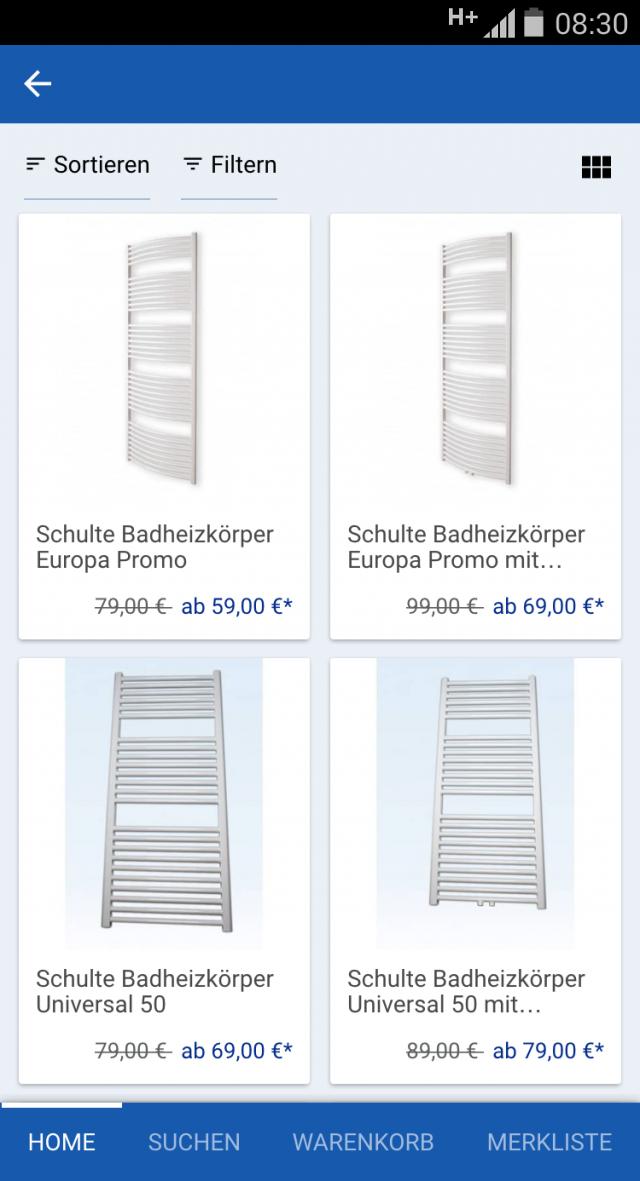Open Europa Promo radiator for 59,00 €
Screen dimensions: 640x1181
coord(164,425)
